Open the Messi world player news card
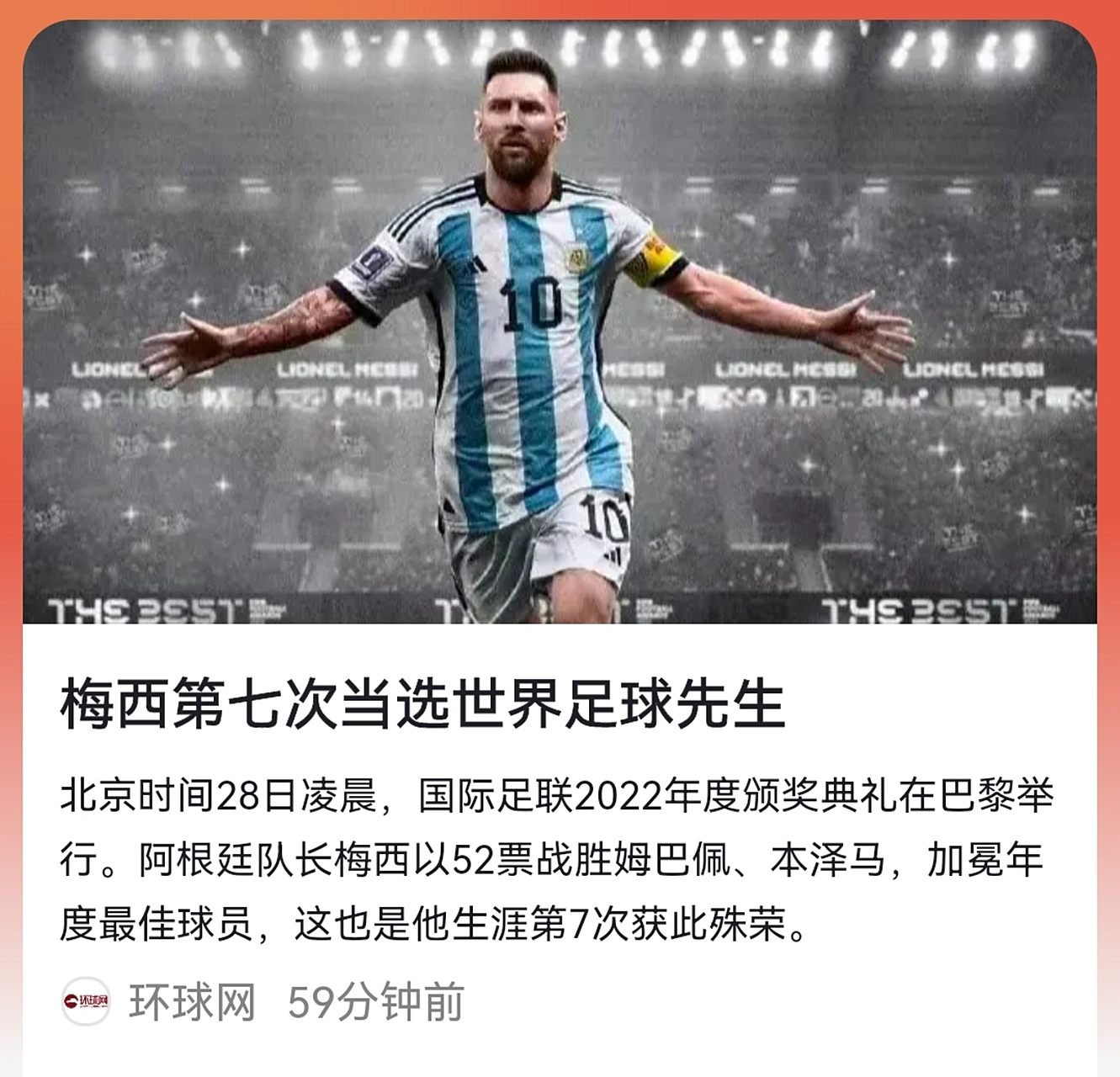This screenshot has width=1120, height=1077. (x=422, y=705)
